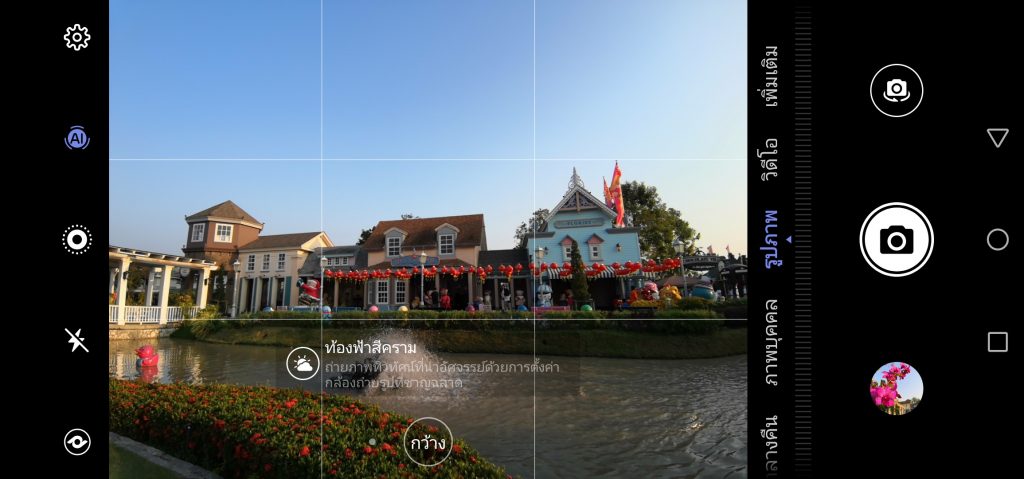Tap the กว้าง wide-angle zoom button
This screenshot has height=479, width=1024.
[x=428, y=442]
